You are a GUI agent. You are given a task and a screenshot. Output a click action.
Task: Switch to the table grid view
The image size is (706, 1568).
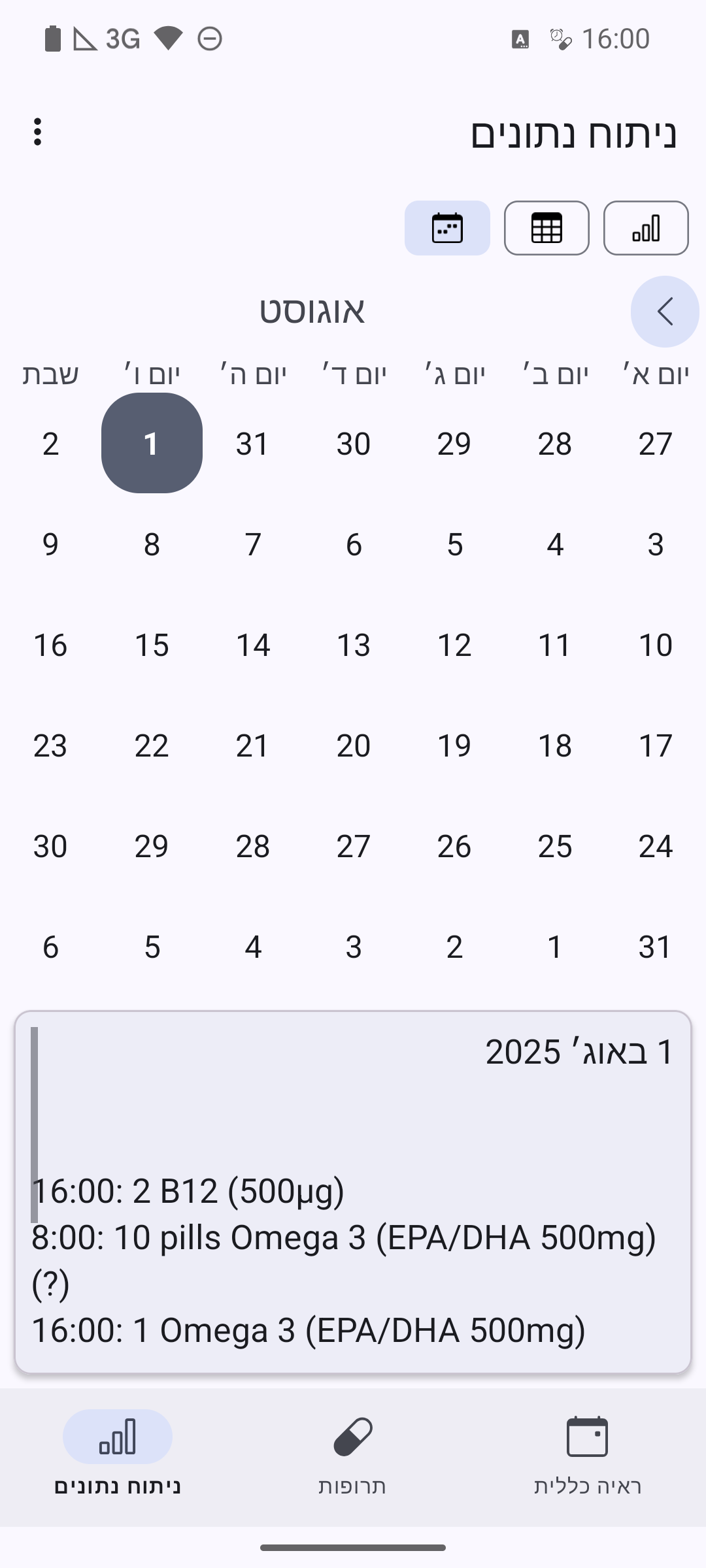tap(546, 228)
